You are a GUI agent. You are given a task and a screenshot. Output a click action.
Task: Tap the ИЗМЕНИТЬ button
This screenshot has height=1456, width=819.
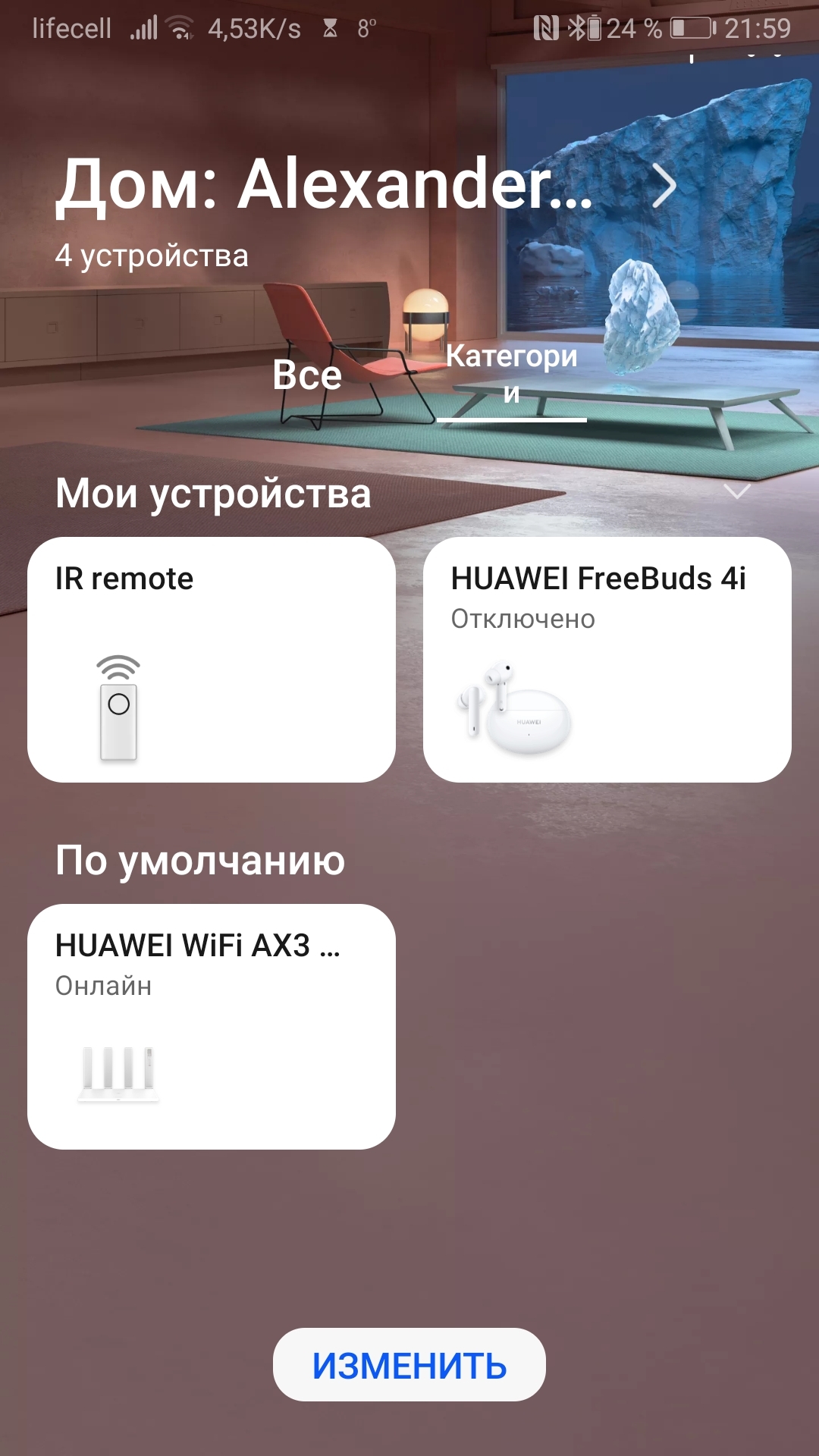click(409, 1364)
